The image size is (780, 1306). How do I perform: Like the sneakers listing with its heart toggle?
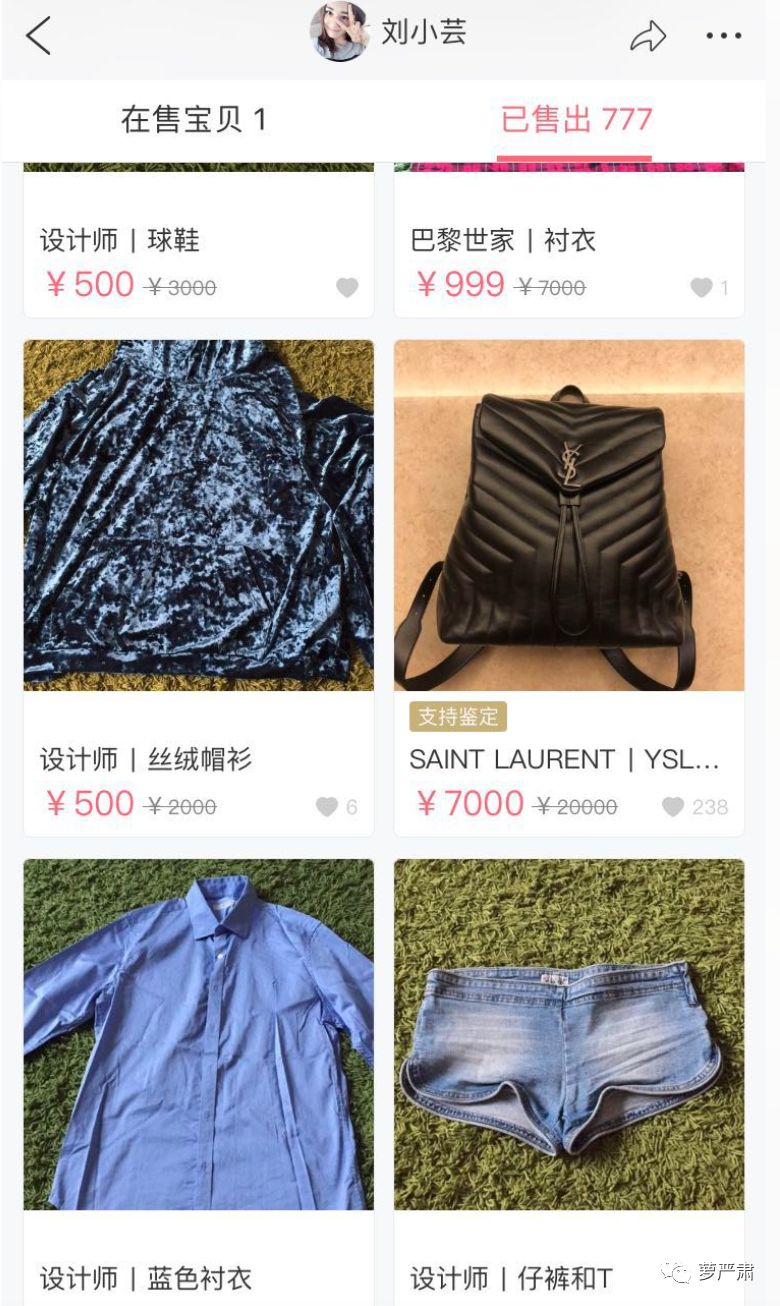347,288
